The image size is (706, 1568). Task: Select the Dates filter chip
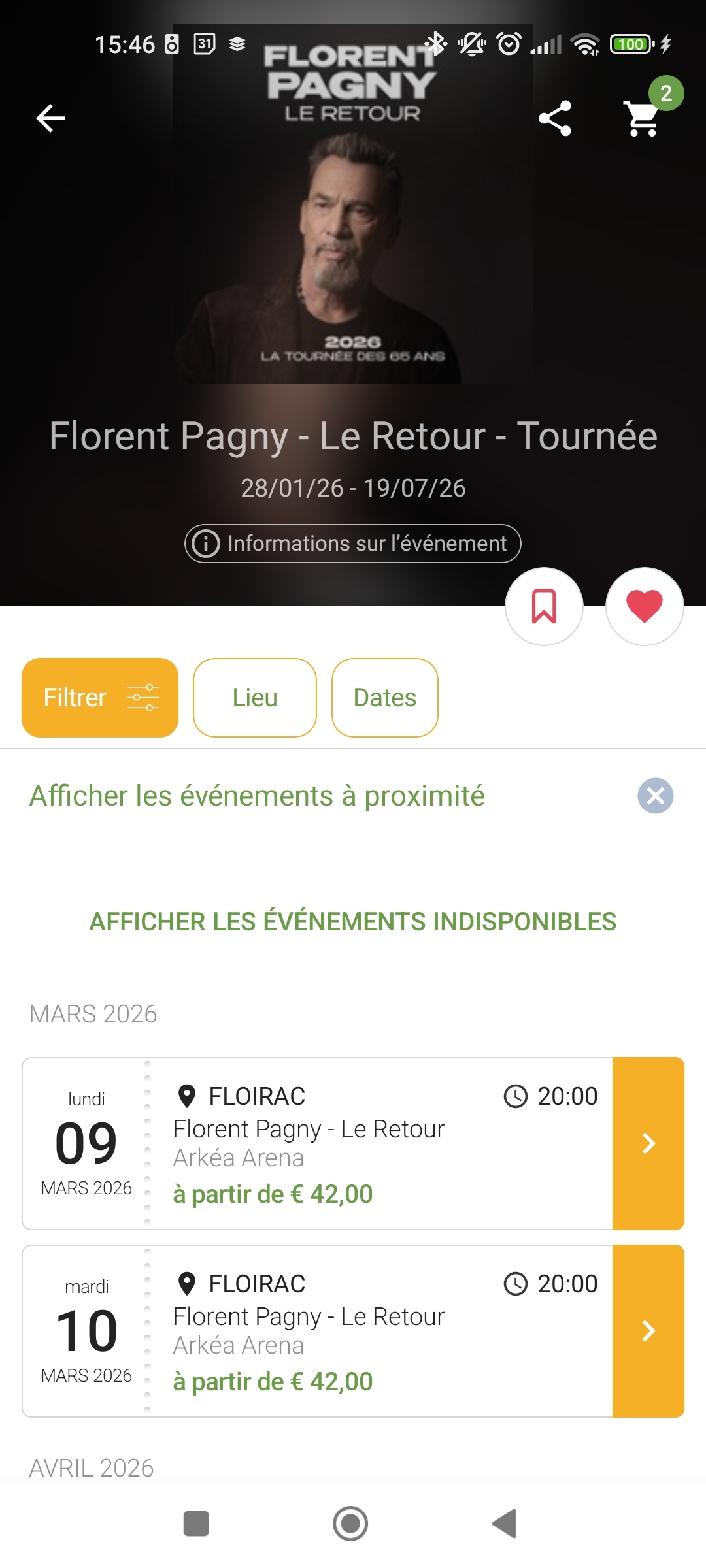[385, 698]
